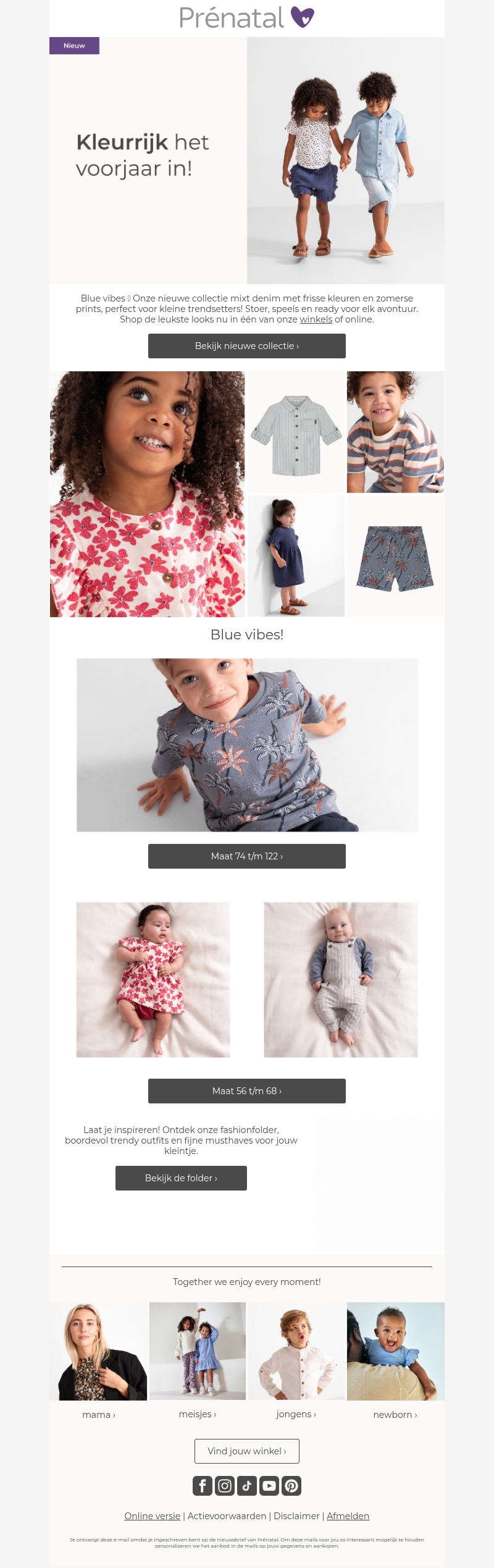The image size is (494, 1568).
Task: Visit the Pinterest icon
Action: (x=291, y=1486)
